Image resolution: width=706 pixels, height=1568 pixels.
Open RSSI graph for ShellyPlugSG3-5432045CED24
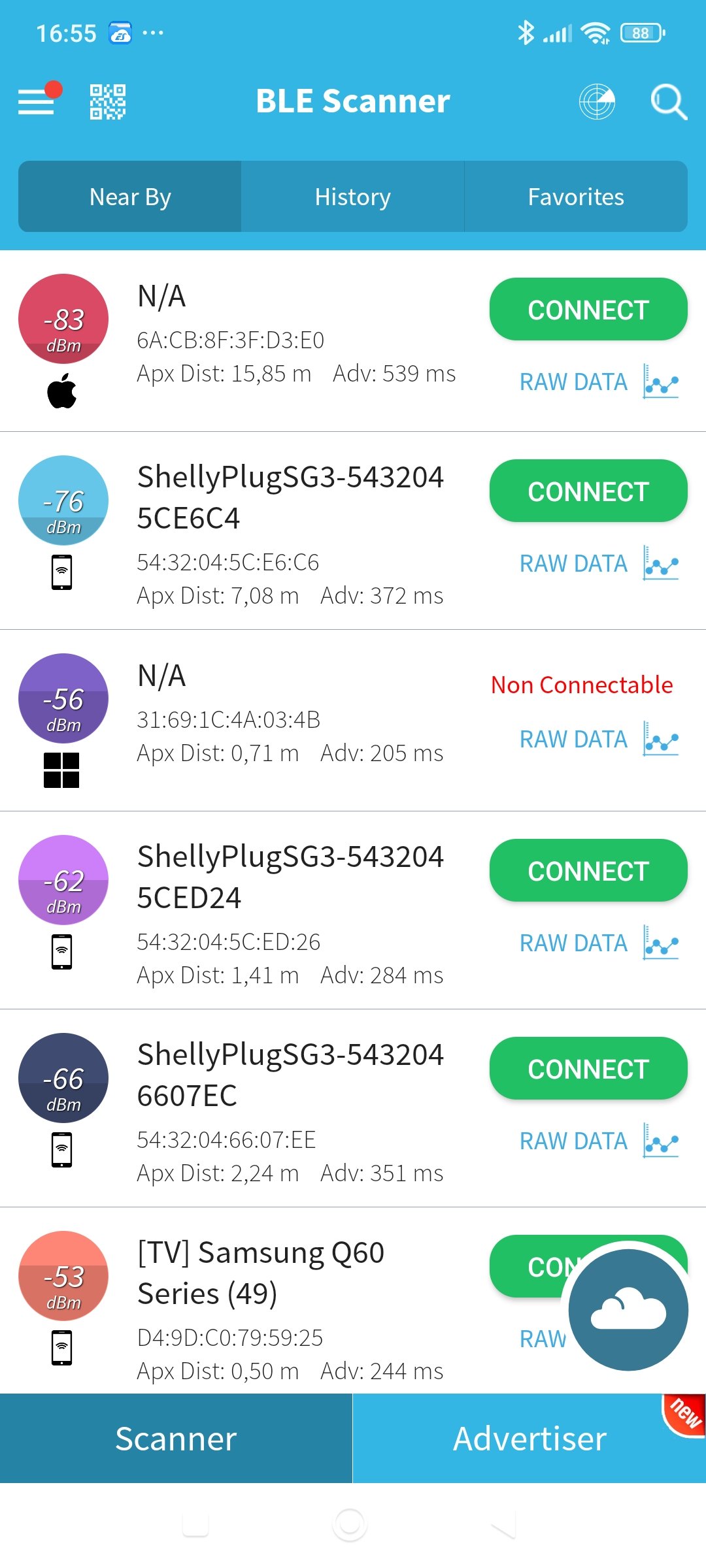[661, 943]
